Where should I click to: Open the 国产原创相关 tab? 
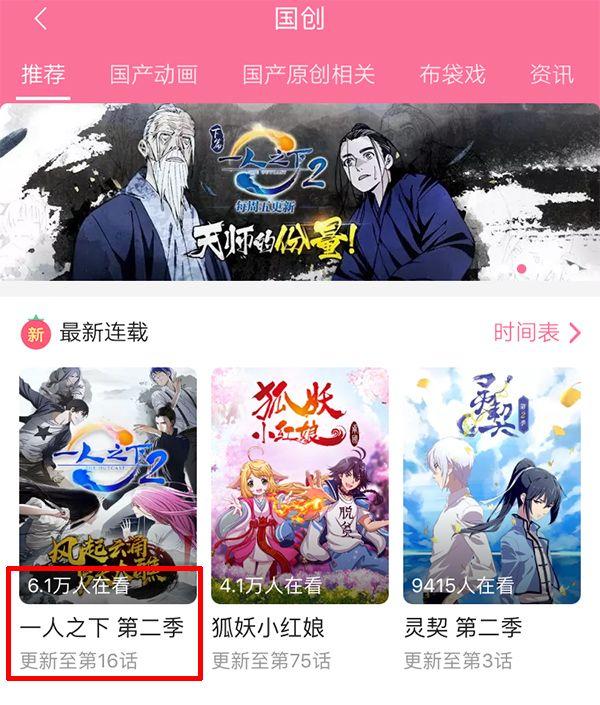[x=309, y=75]
